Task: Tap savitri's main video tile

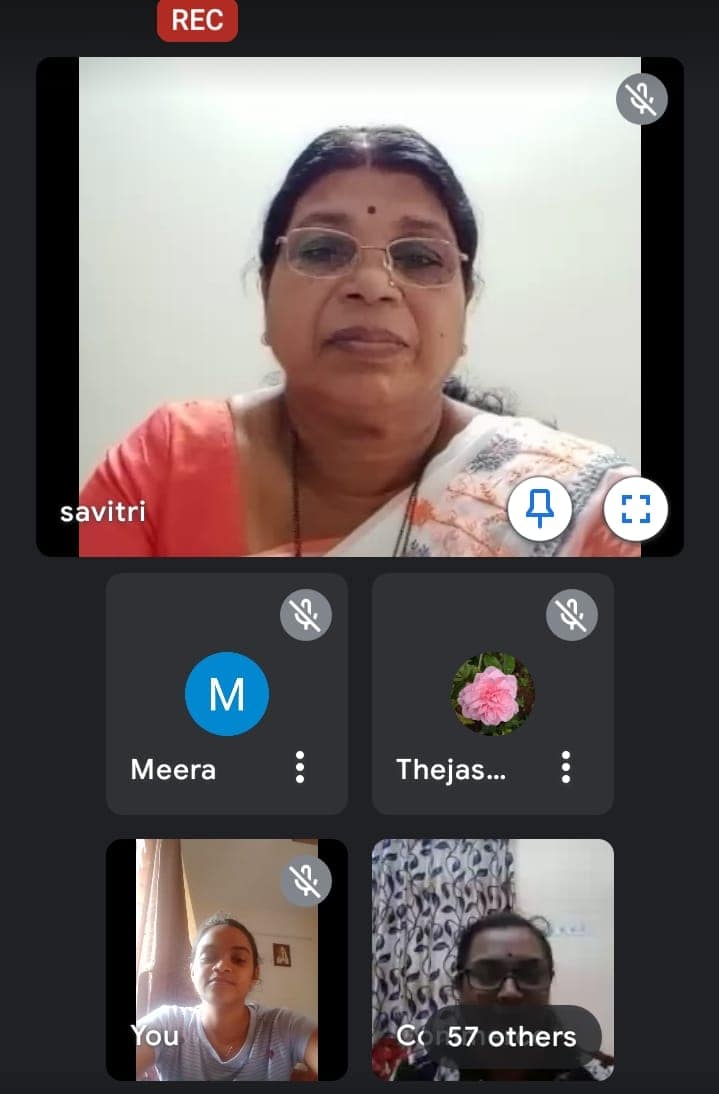Action: tap(360, 300)
